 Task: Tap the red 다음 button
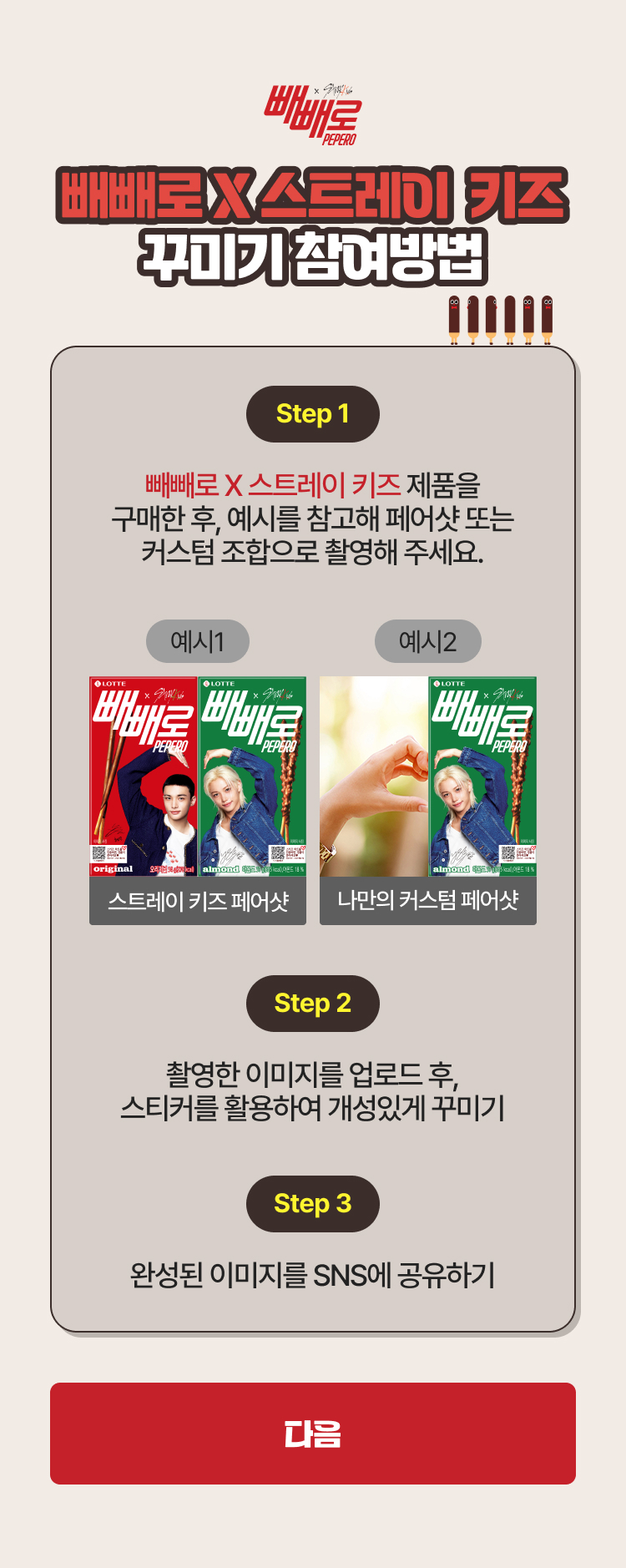pyautogui.click(x=313, y=1434)
